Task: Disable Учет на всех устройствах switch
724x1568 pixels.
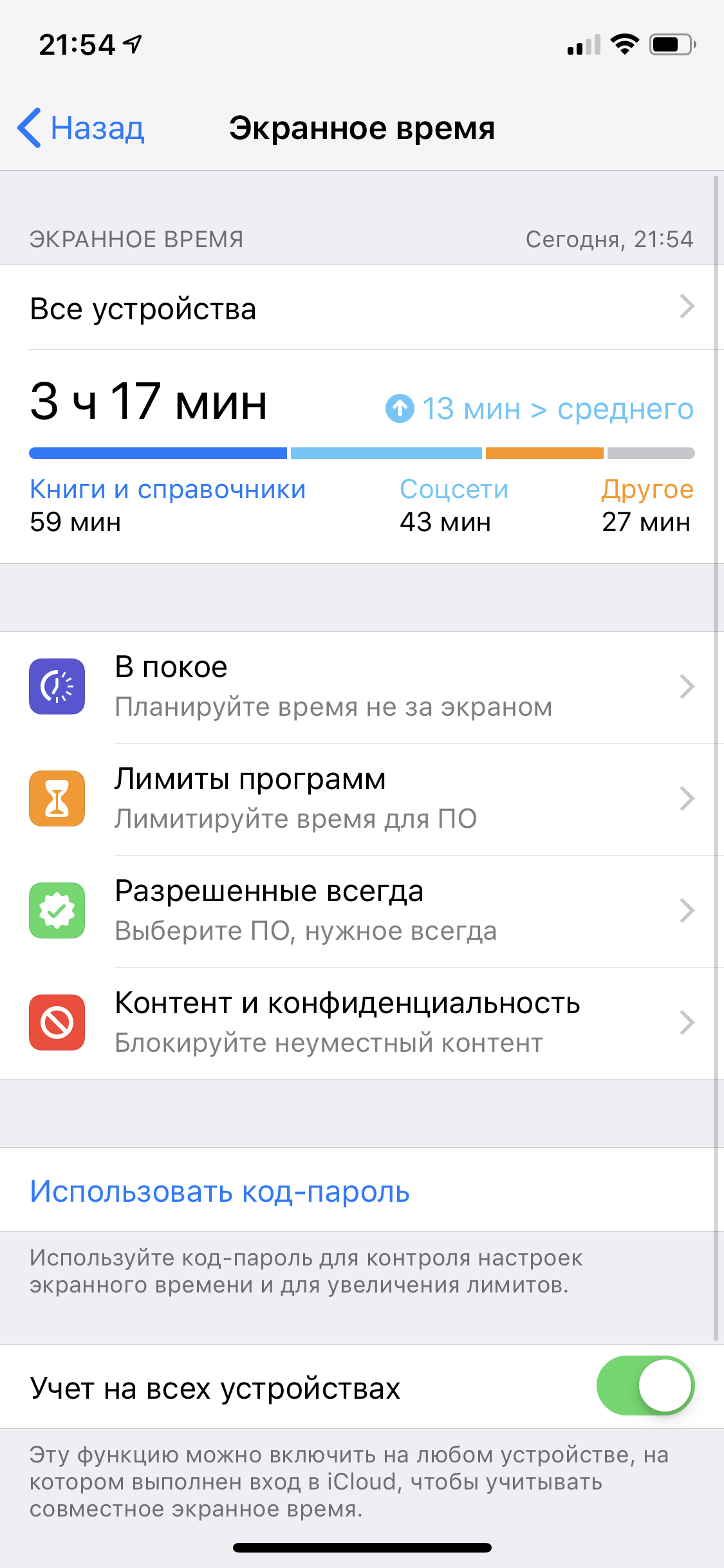Action: [x=645, y=1386]
